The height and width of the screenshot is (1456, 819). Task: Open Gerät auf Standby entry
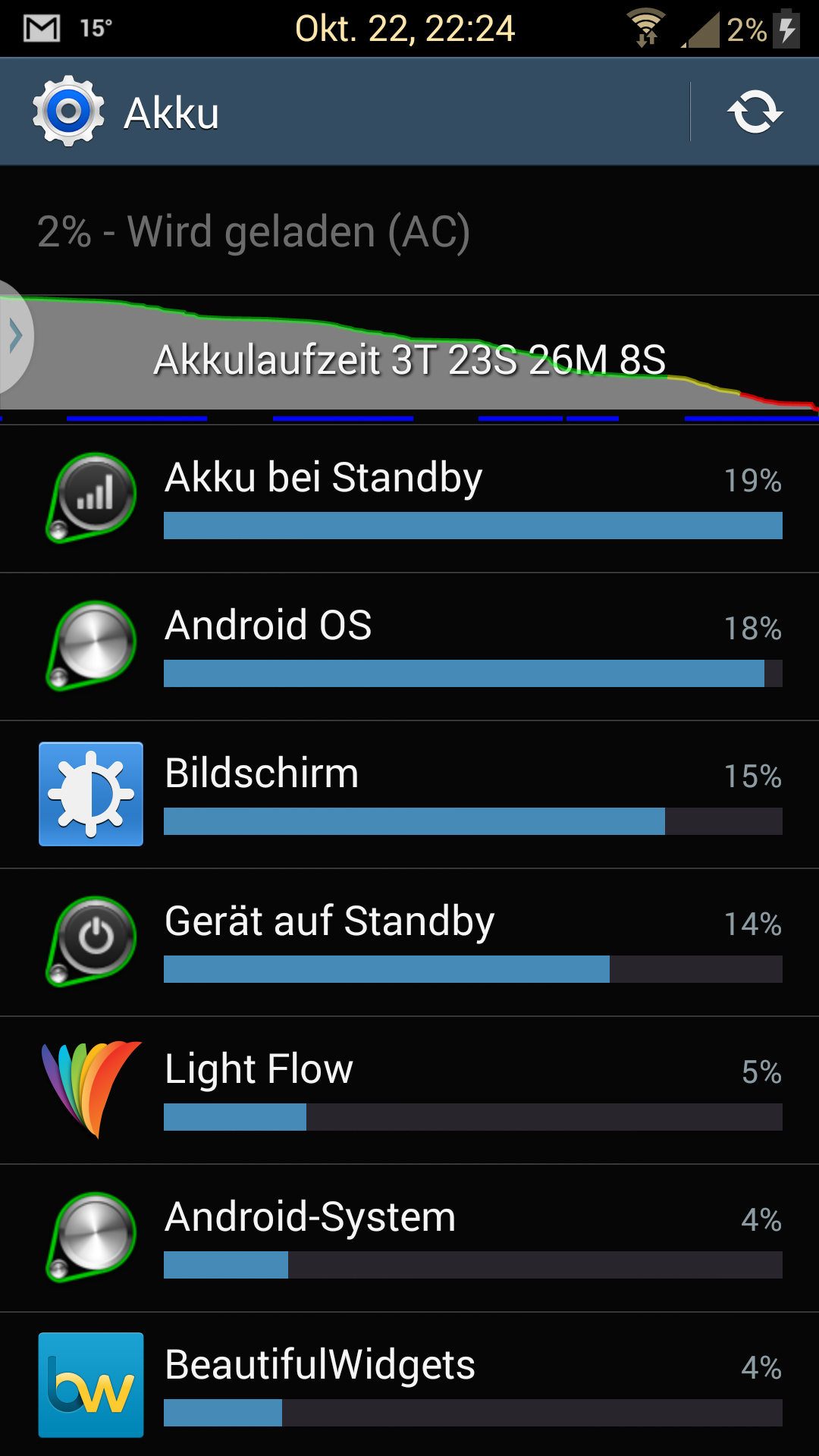point(409,943)
